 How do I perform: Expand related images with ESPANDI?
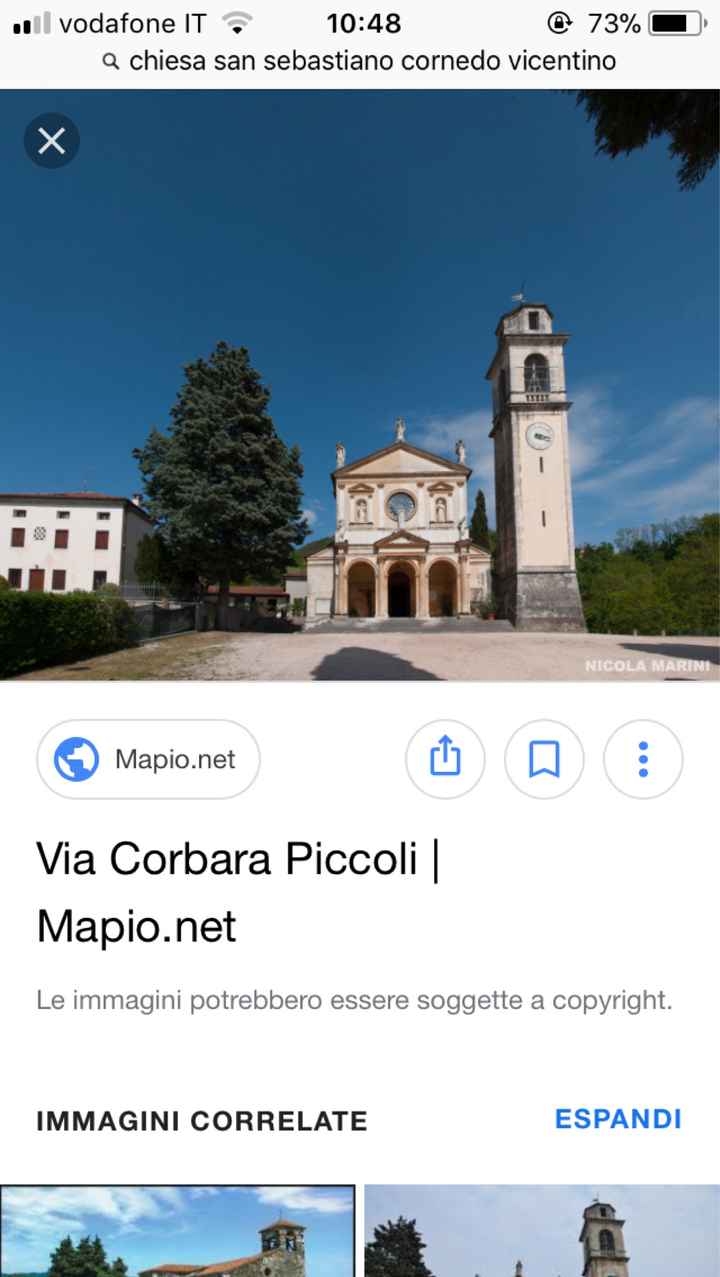click(617, 1119)
